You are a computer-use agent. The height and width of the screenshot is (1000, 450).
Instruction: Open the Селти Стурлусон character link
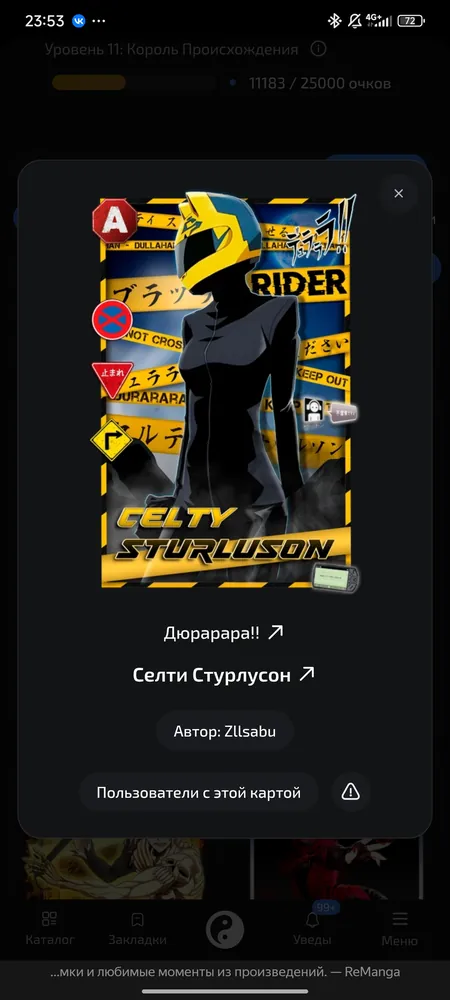coord(224,675)
